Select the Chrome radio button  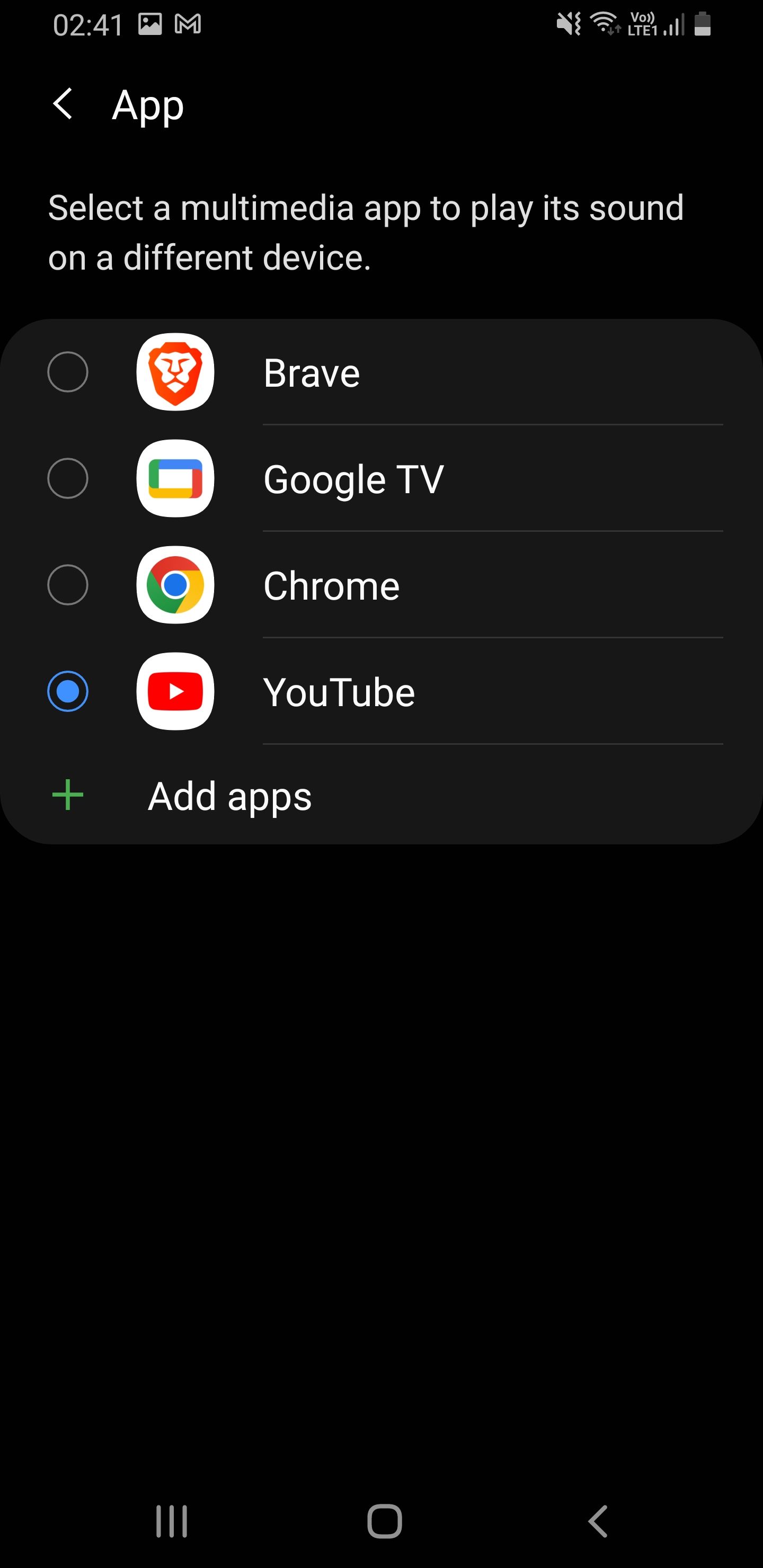pyautogui.click(x=68, y=585)
